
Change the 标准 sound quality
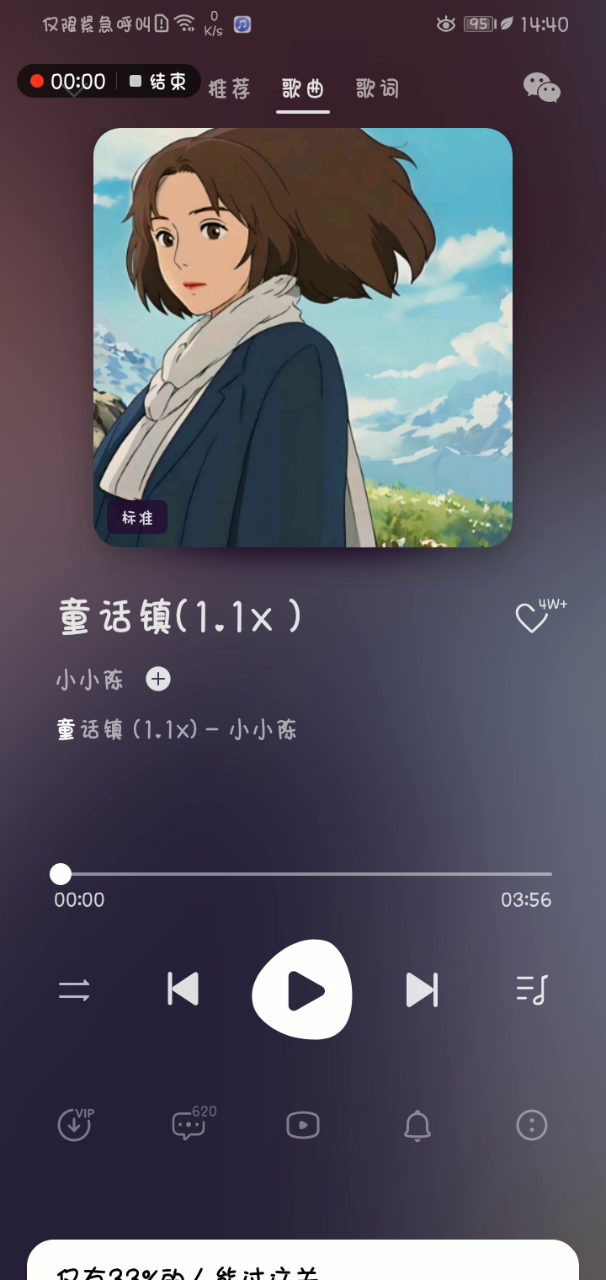tap(137, 518)
